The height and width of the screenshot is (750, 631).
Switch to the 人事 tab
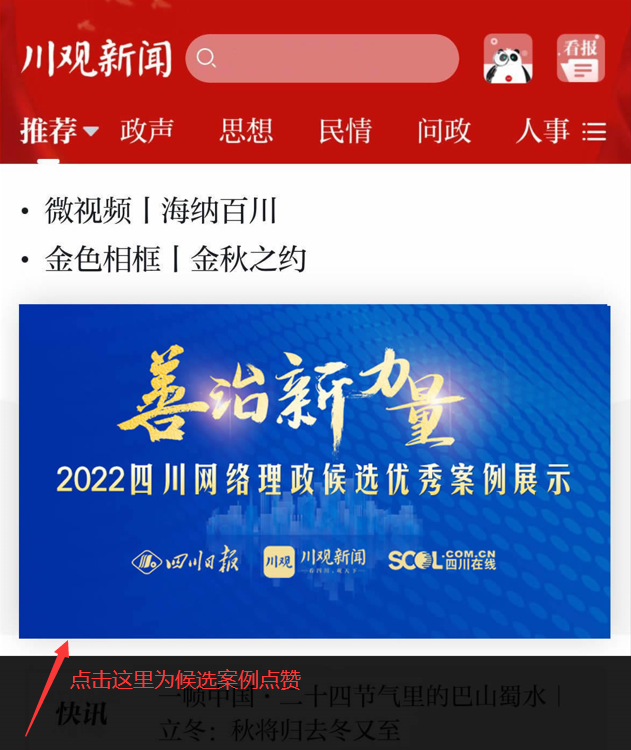pos(542,131)
